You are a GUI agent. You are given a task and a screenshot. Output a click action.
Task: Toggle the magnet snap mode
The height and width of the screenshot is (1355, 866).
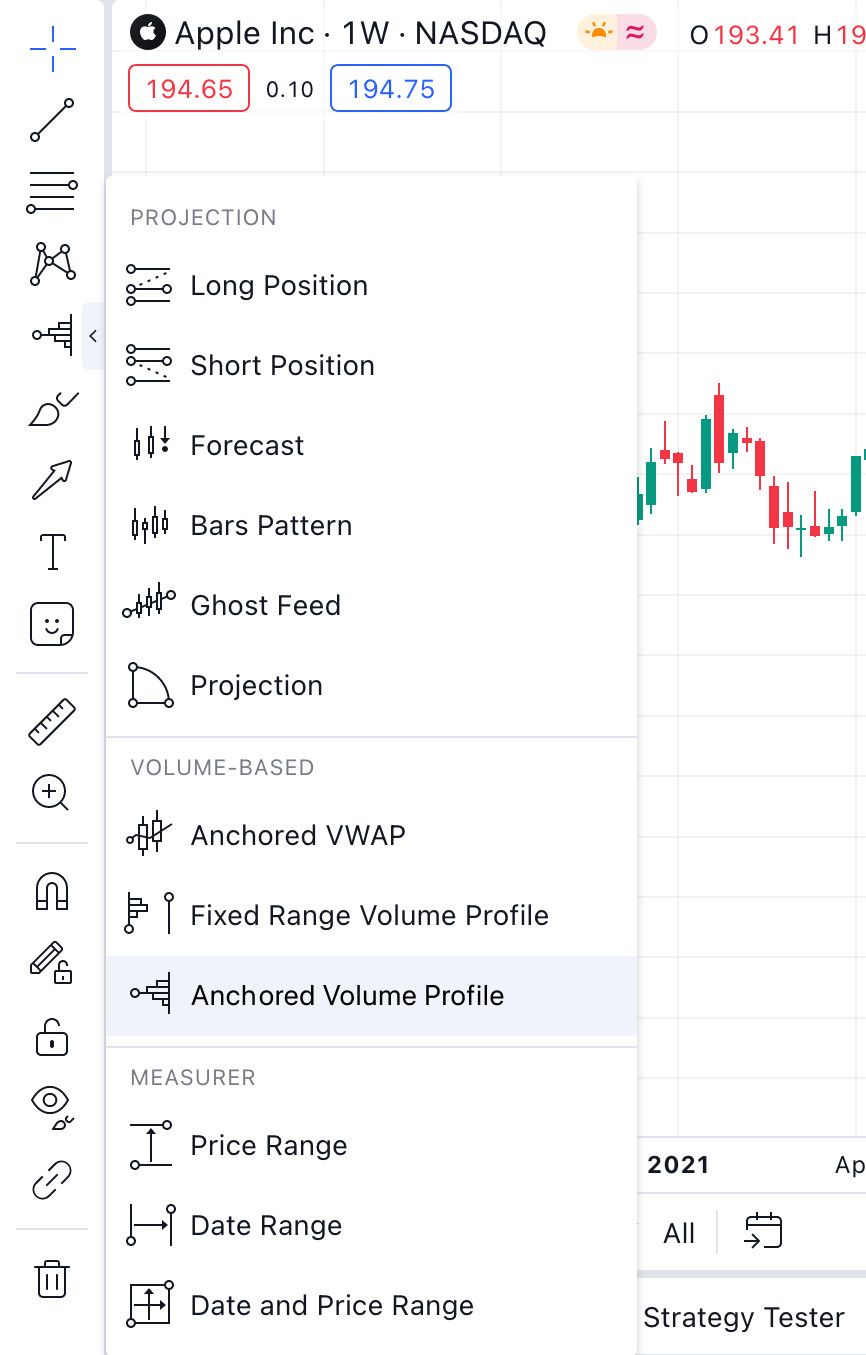tap(52, 890)
